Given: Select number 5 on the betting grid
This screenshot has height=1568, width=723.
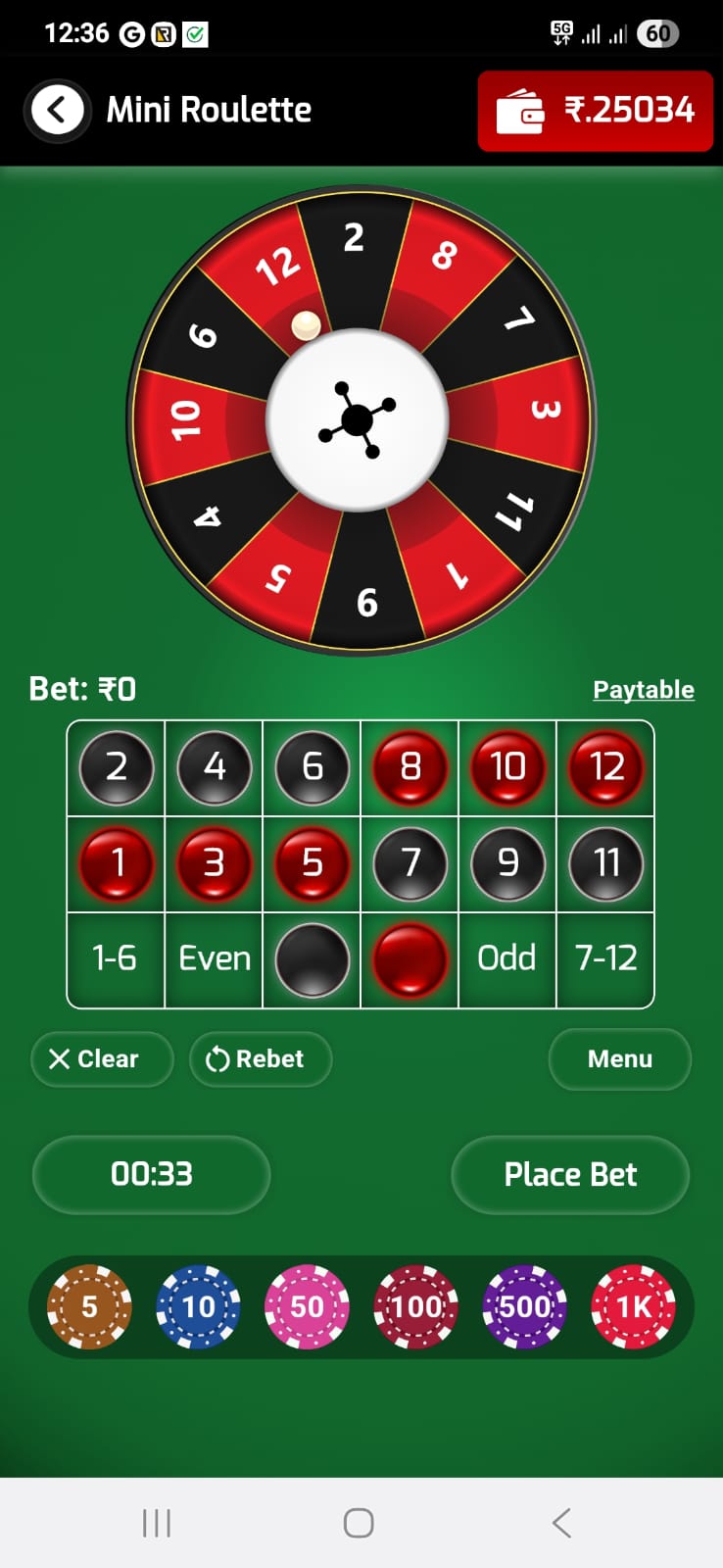Looking at the screenshot, I should [312, 863].
